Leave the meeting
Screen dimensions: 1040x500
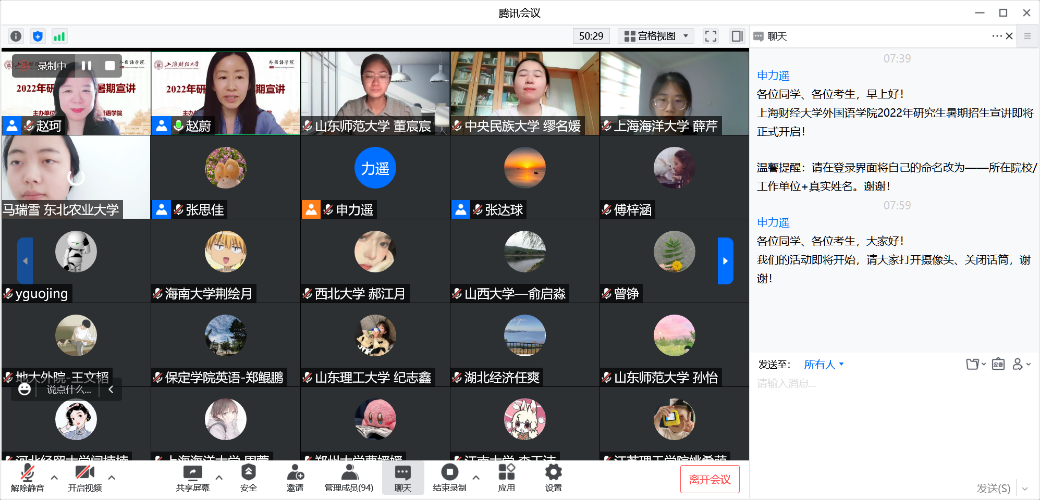[710, 479]
